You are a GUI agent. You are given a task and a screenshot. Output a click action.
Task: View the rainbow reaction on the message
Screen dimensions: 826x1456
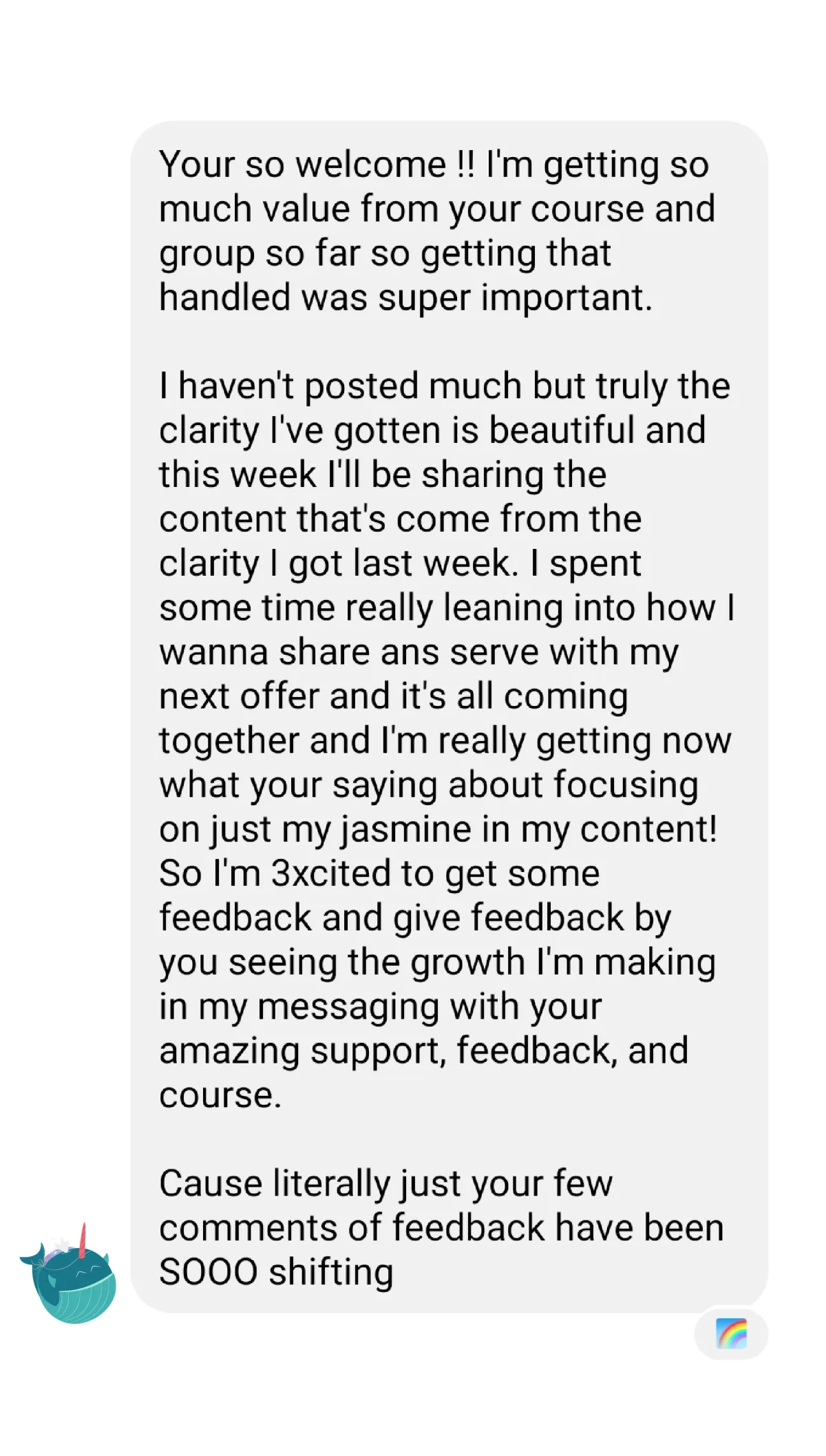click(731, 1334)
